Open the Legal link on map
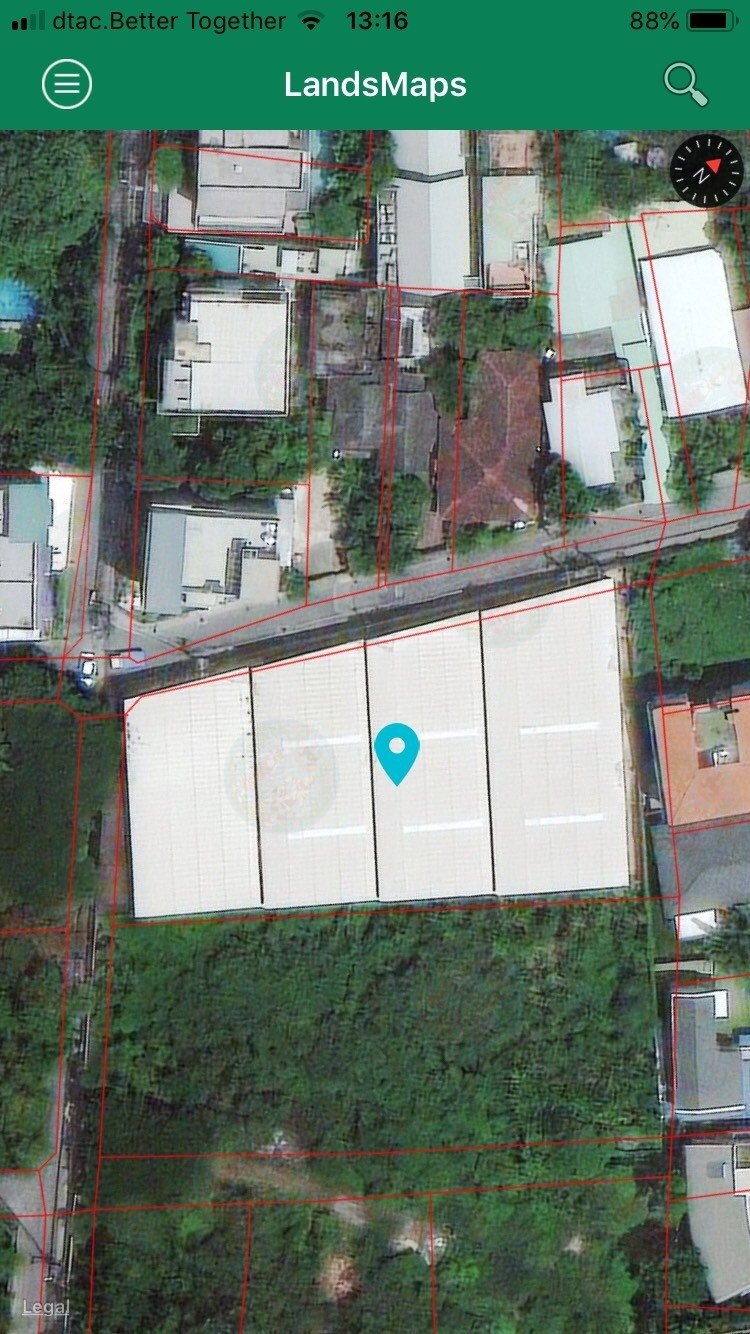Image resolution: width=750 pixels, height=1334 pixels. point(45,1307)
